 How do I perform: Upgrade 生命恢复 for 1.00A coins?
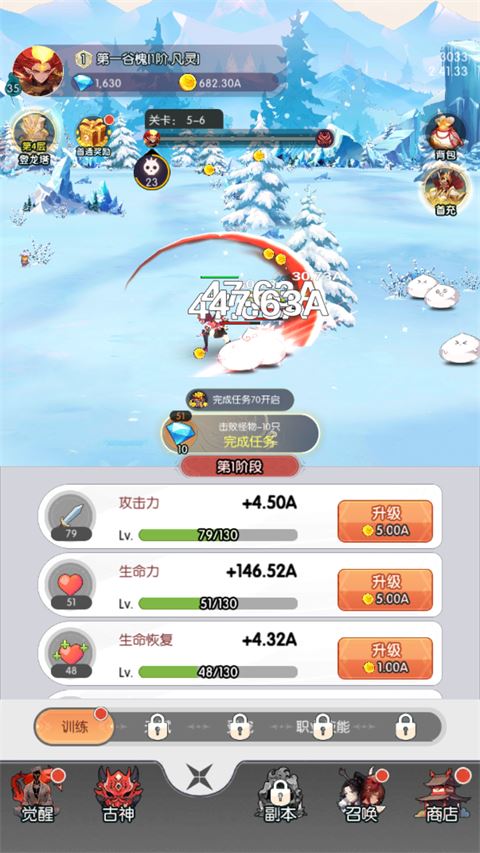tap(385, 658)
